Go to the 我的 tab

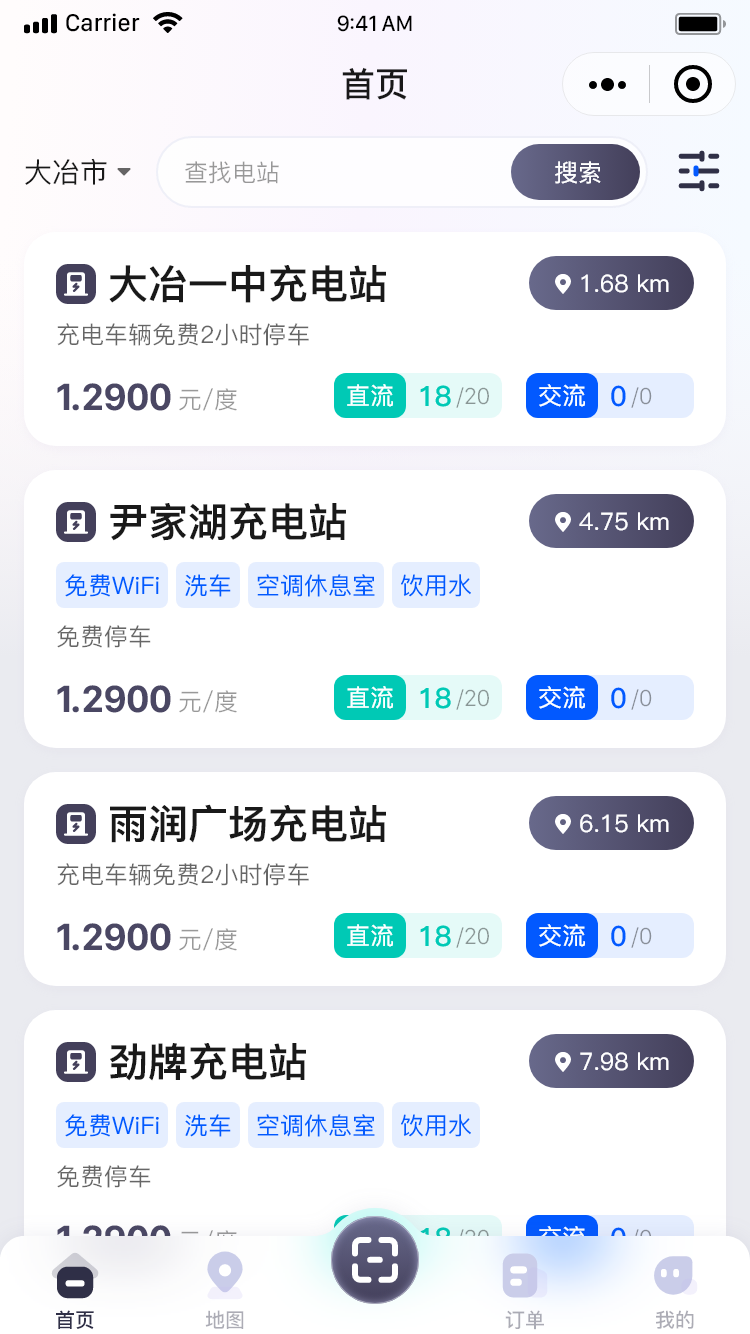pos(674,1290)
